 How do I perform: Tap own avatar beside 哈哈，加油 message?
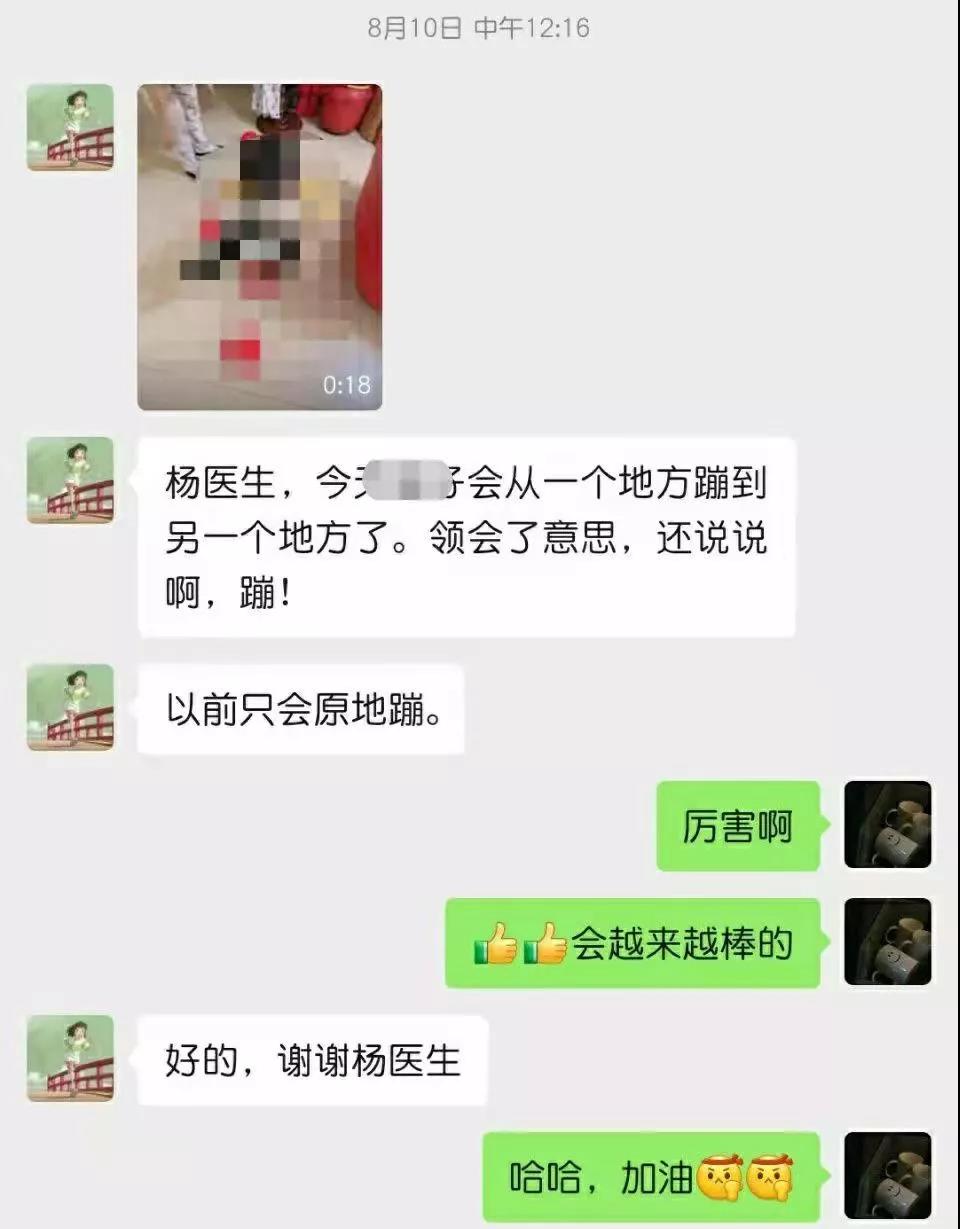888,1176
